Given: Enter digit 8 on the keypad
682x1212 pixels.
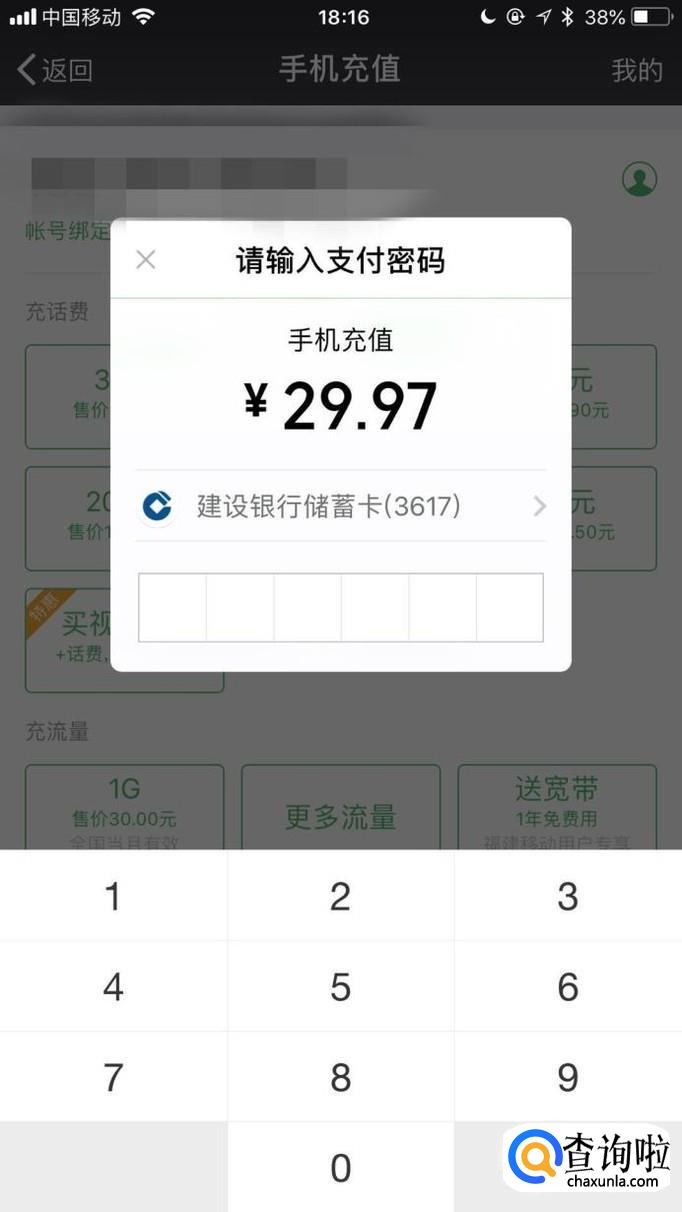Looking at the screenshot, I should tap(340, 1077).
